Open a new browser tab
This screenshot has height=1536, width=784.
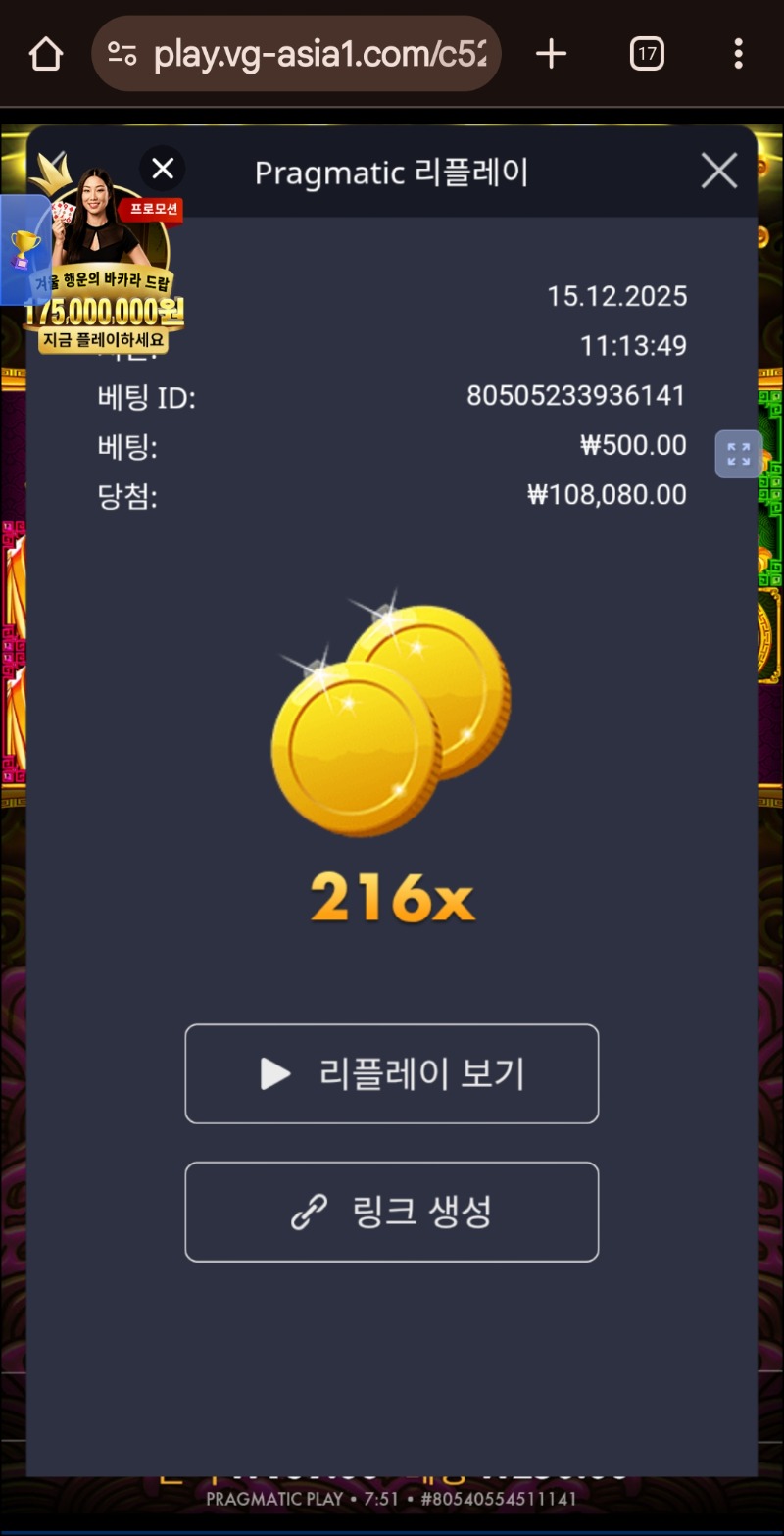pyautogui.click(x=552, y=55)
